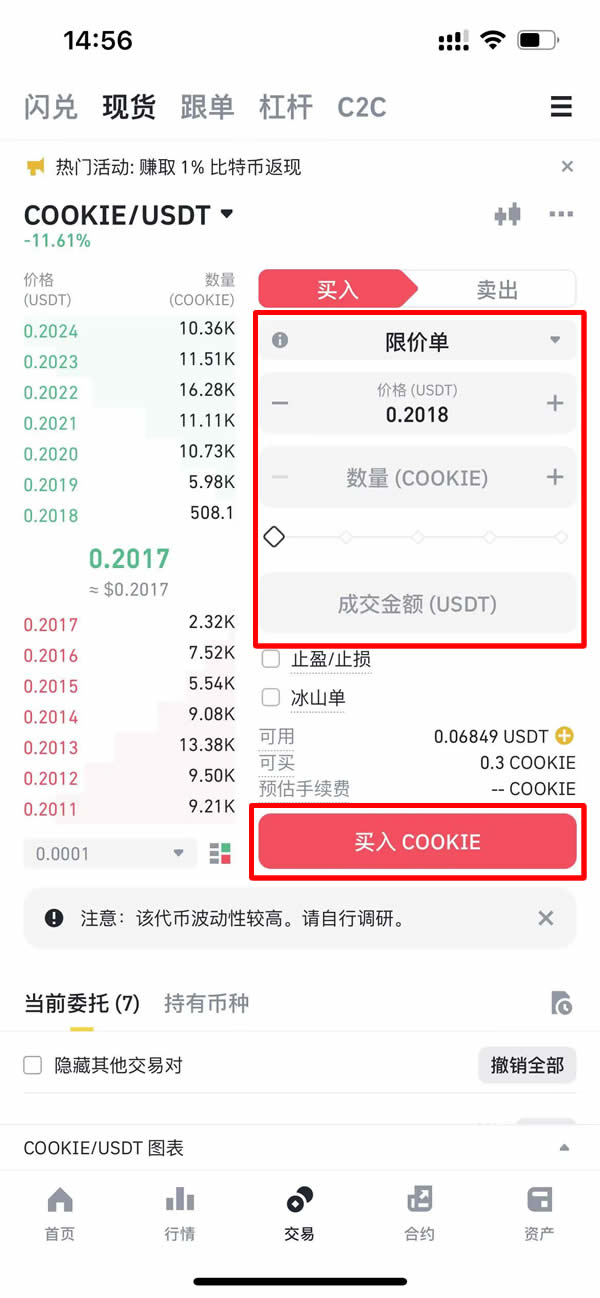
Task: Close the 波动性 warning notice
Action: coord(546,918)
